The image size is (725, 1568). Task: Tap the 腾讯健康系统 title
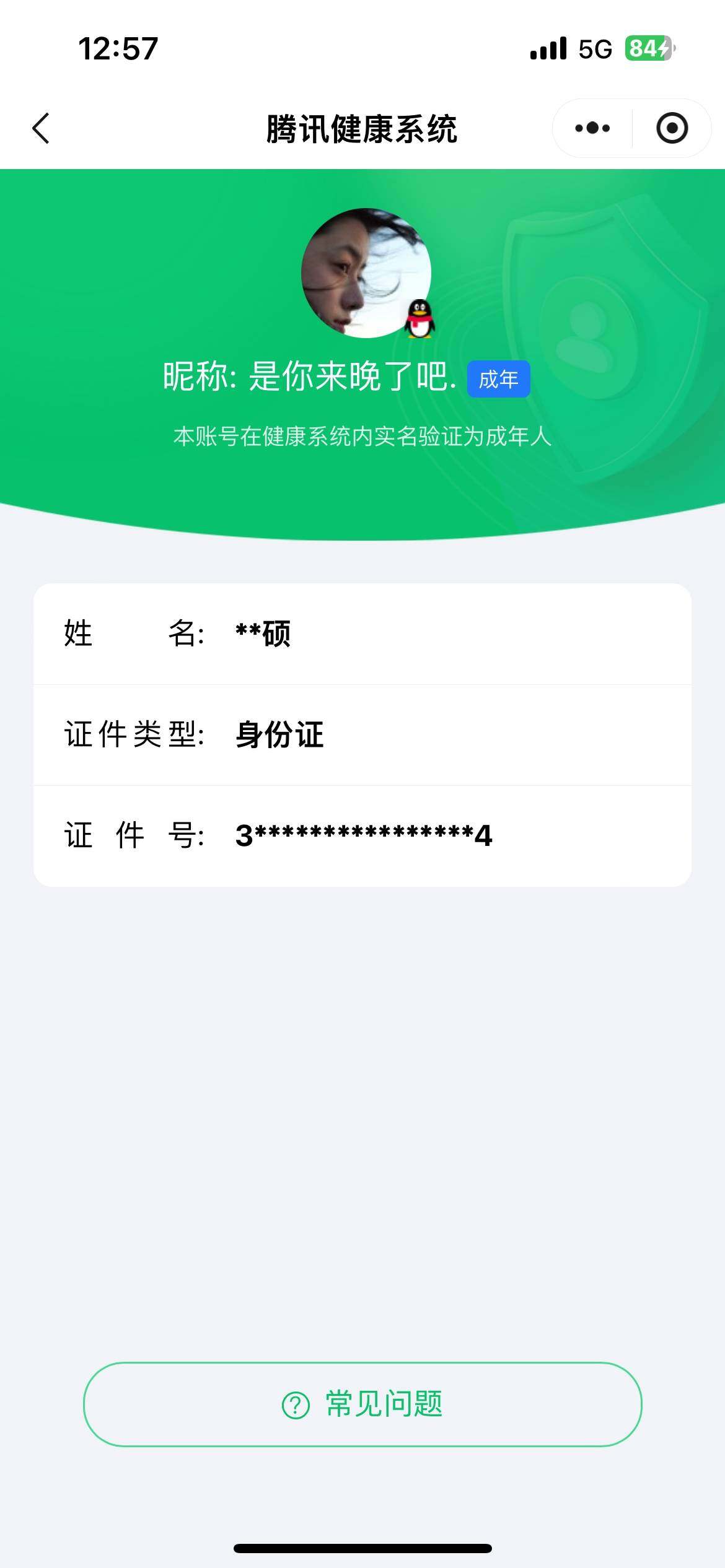pyautogui.click(x=362, y=128)
